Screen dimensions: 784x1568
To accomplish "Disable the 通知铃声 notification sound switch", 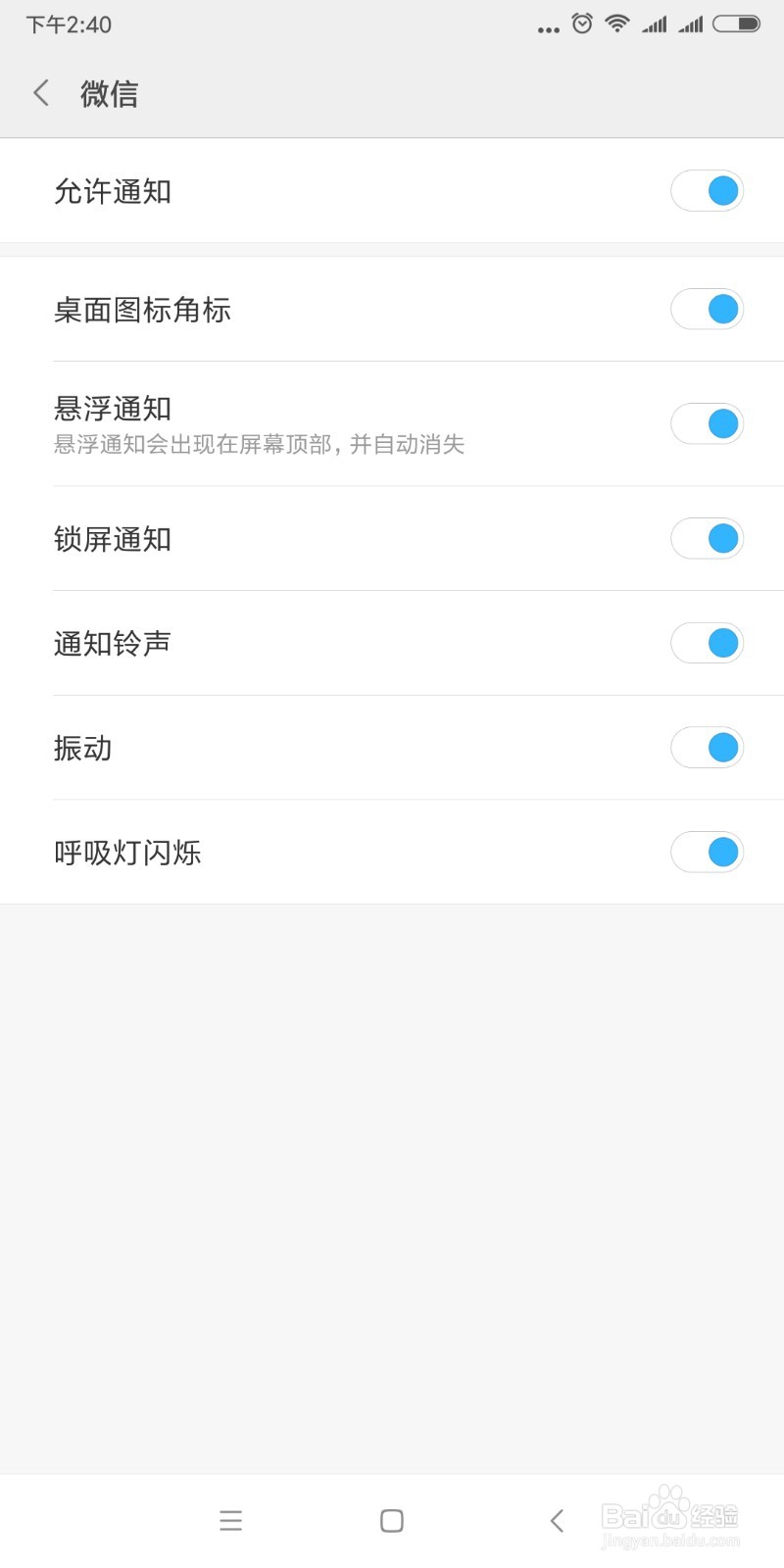I will [707, 643].
